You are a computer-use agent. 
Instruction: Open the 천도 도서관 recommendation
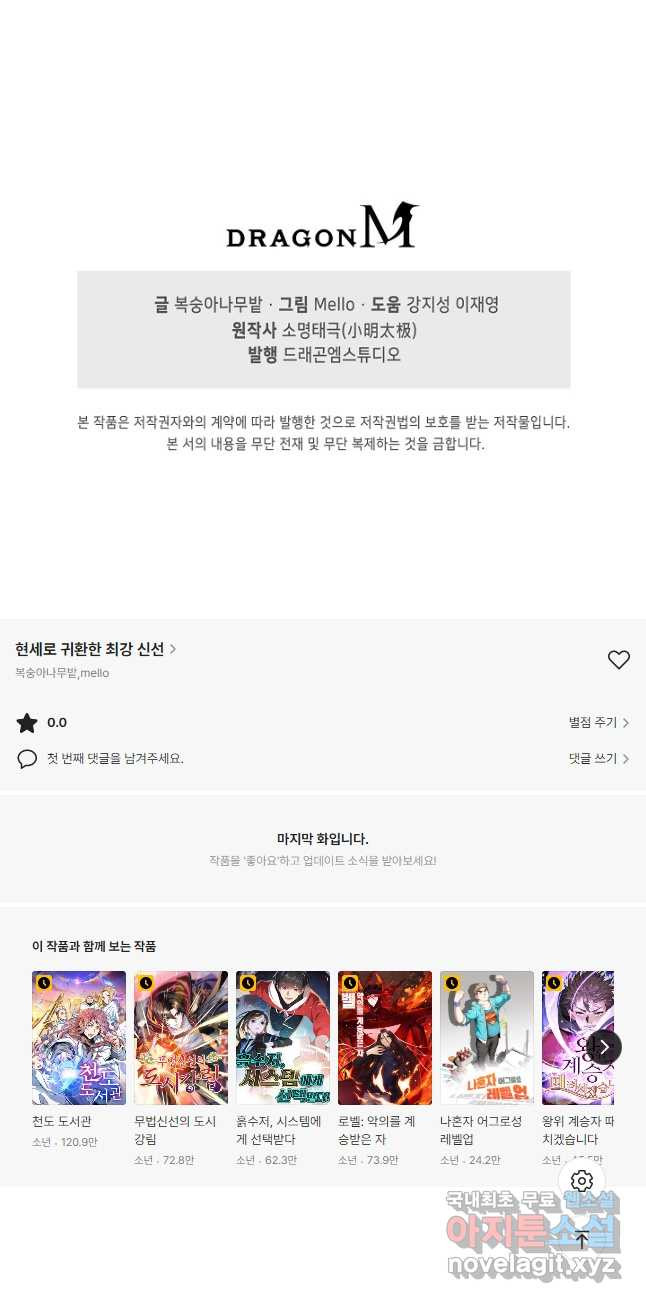tap(79, 1038)
